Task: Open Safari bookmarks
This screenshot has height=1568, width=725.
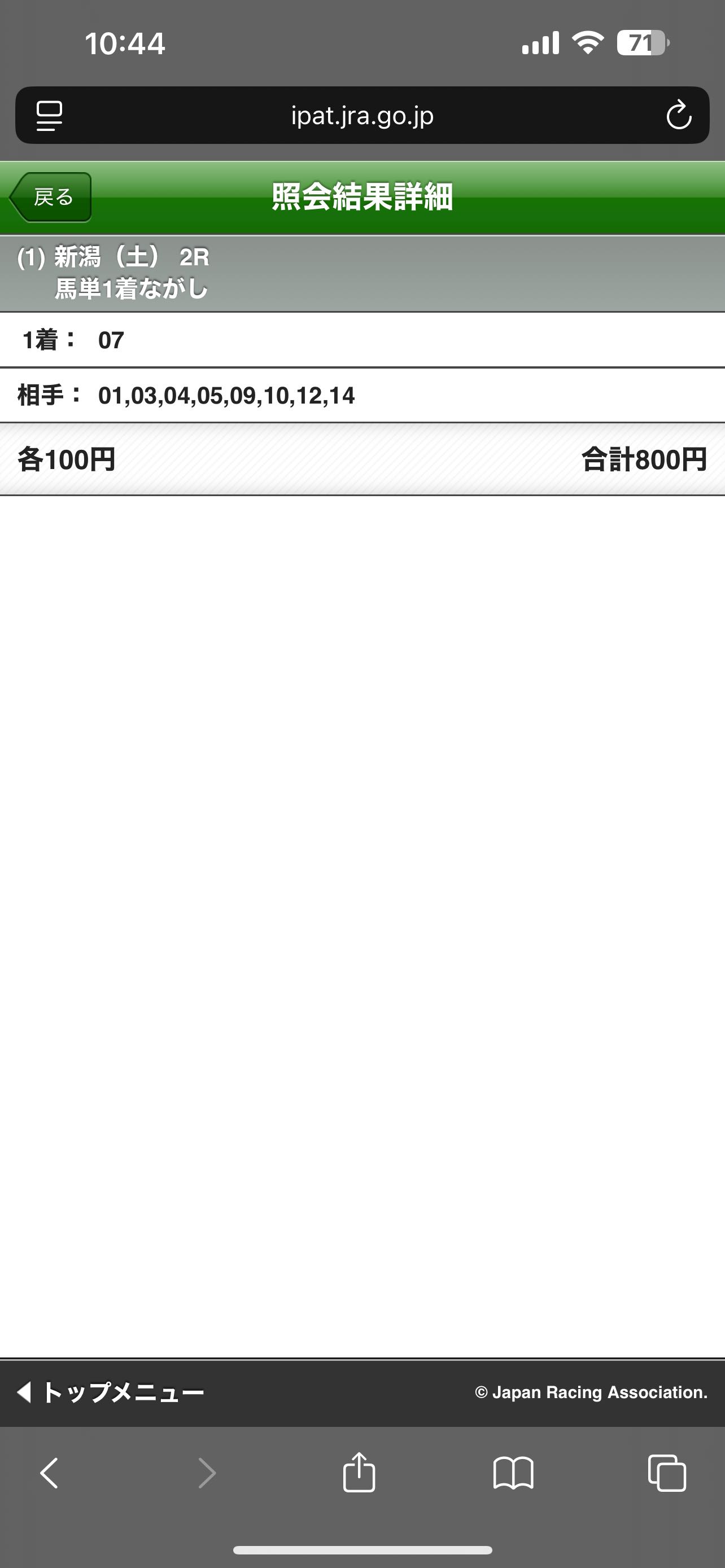Action: 513,1473
